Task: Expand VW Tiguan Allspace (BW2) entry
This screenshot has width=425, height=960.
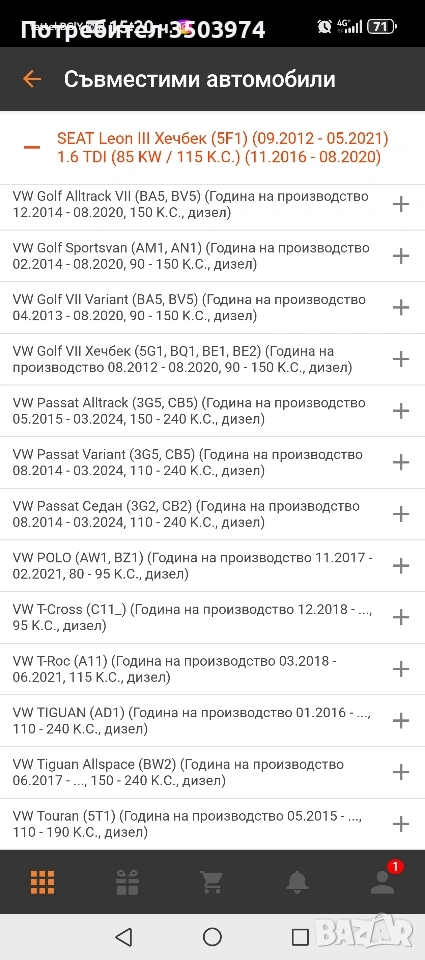Action: click(x=401, y=772)
